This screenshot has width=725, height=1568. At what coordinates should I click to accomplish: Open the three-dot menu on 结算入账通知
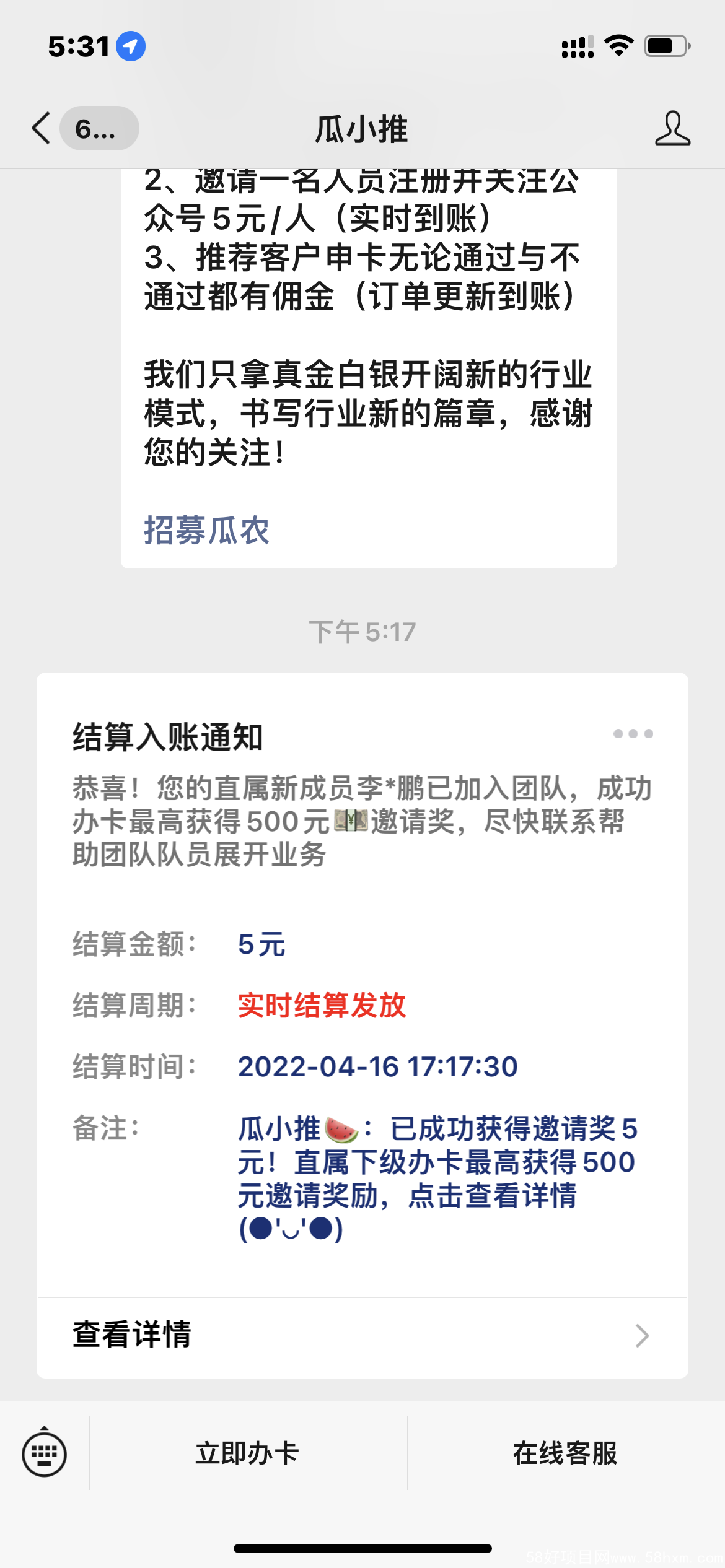(x=633, y=734)
